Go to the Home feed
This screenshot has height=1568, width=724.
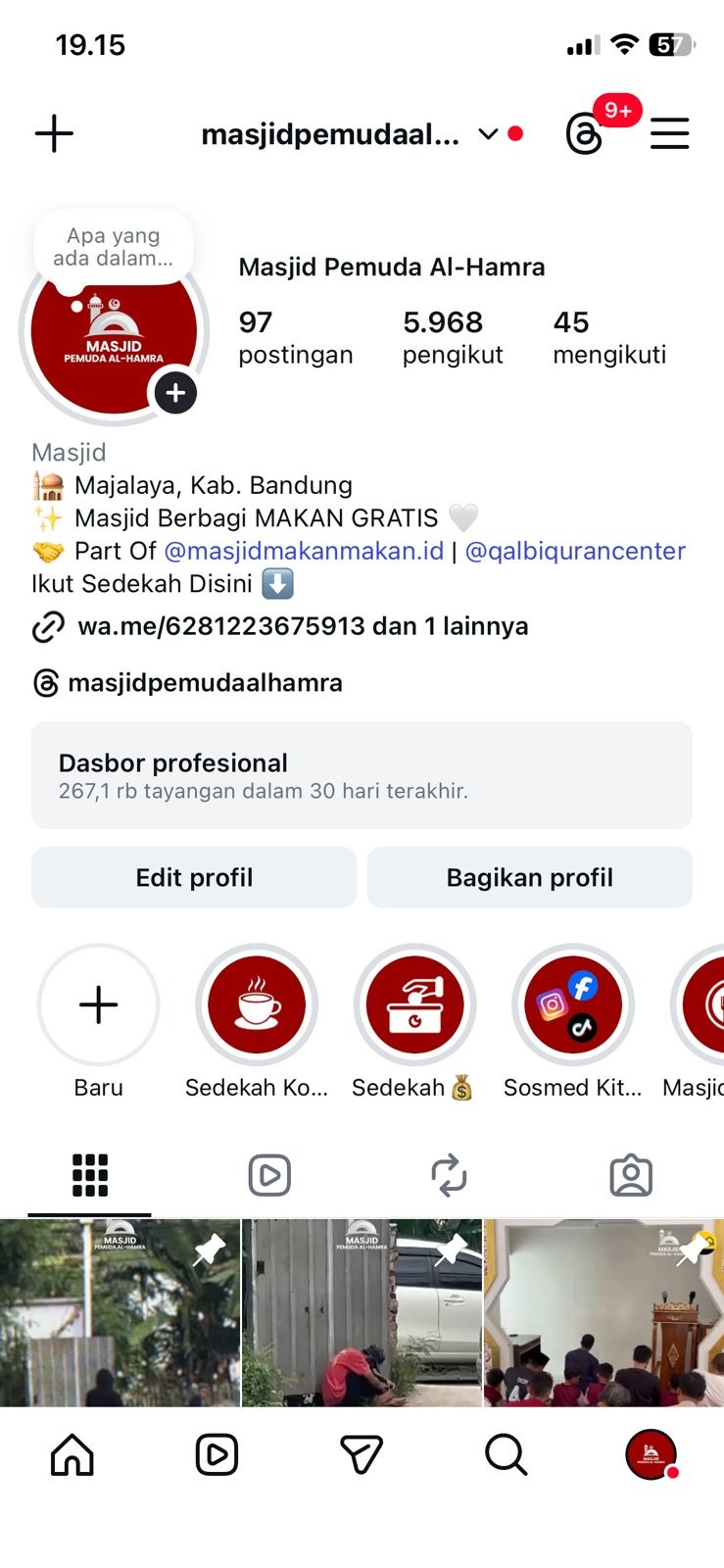coord(72,1455)
